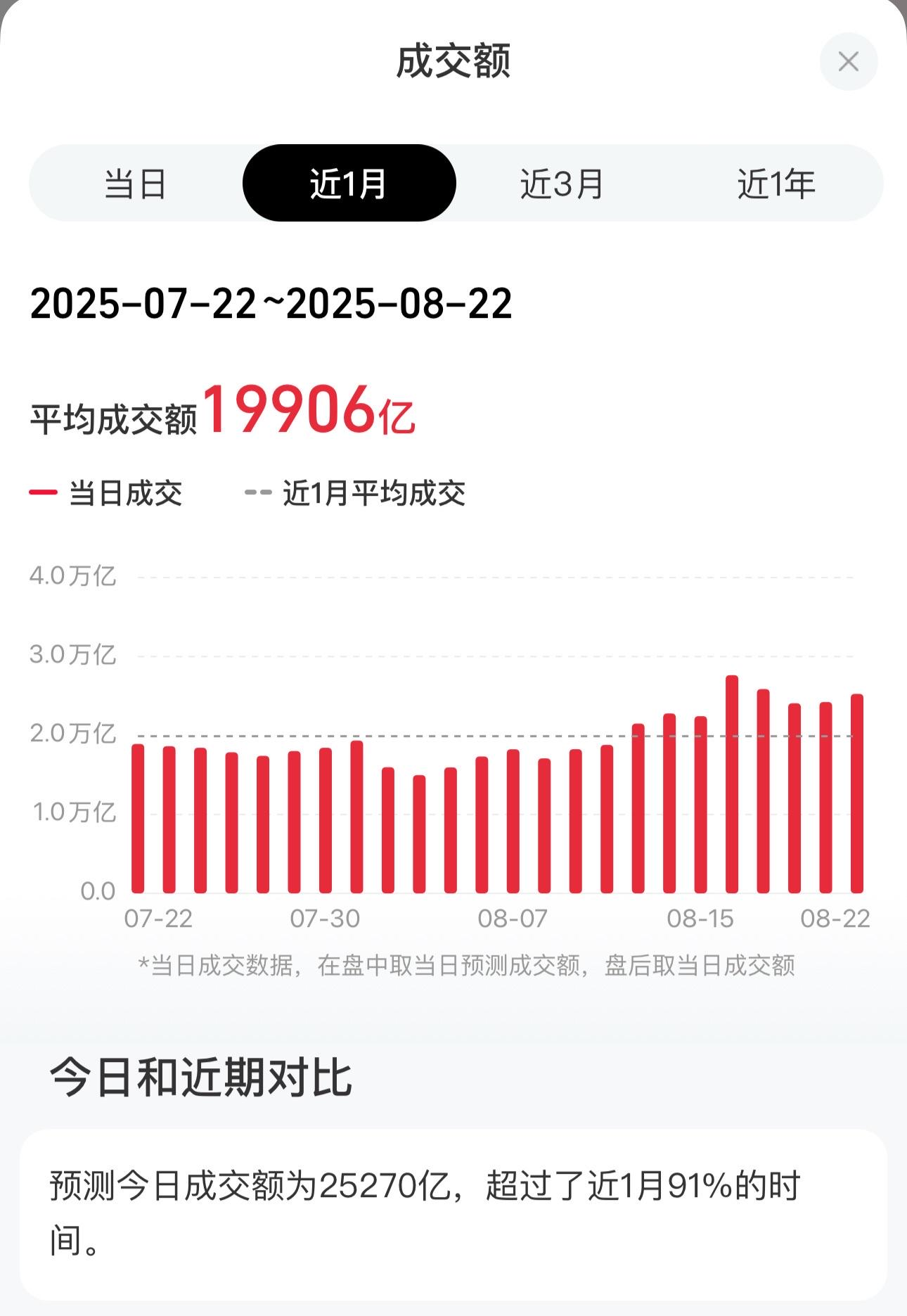Switch to the 近3月 range
907x1316 pixels.
pyautogui.click(x=562, y=184)
